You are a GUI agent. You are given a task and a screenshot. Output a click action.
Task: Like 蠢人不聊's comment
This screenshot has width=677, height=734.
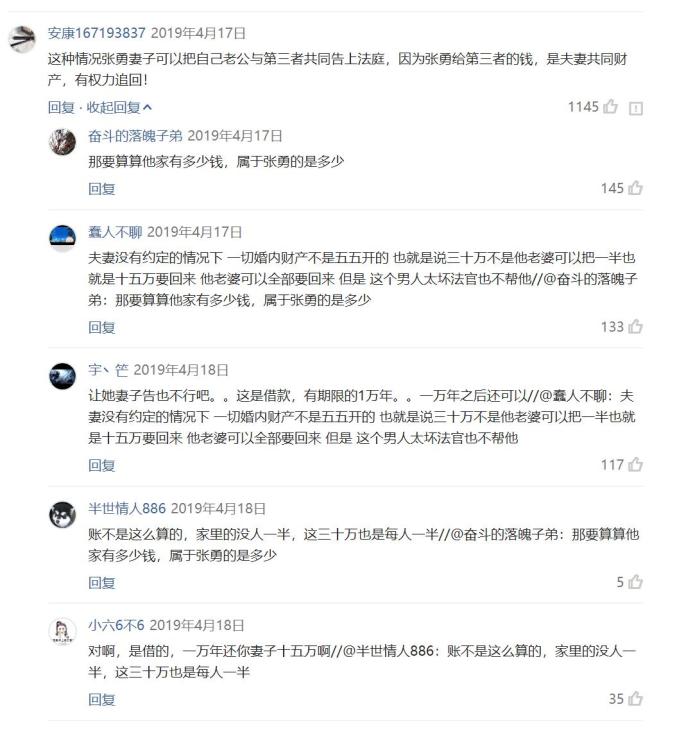(635, 327)
